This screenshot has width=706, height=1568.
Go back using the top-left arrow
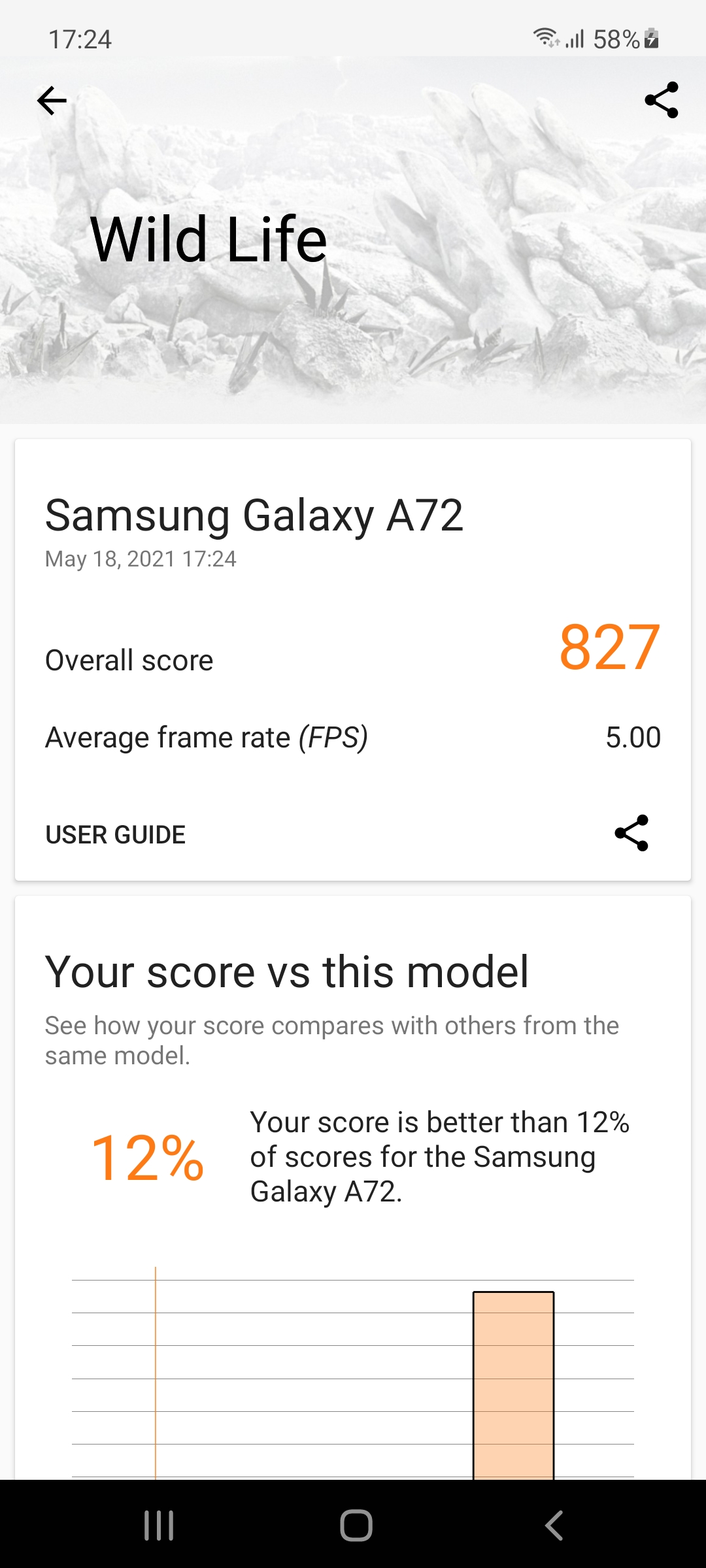pyautogui.click(x=52, y=101)
